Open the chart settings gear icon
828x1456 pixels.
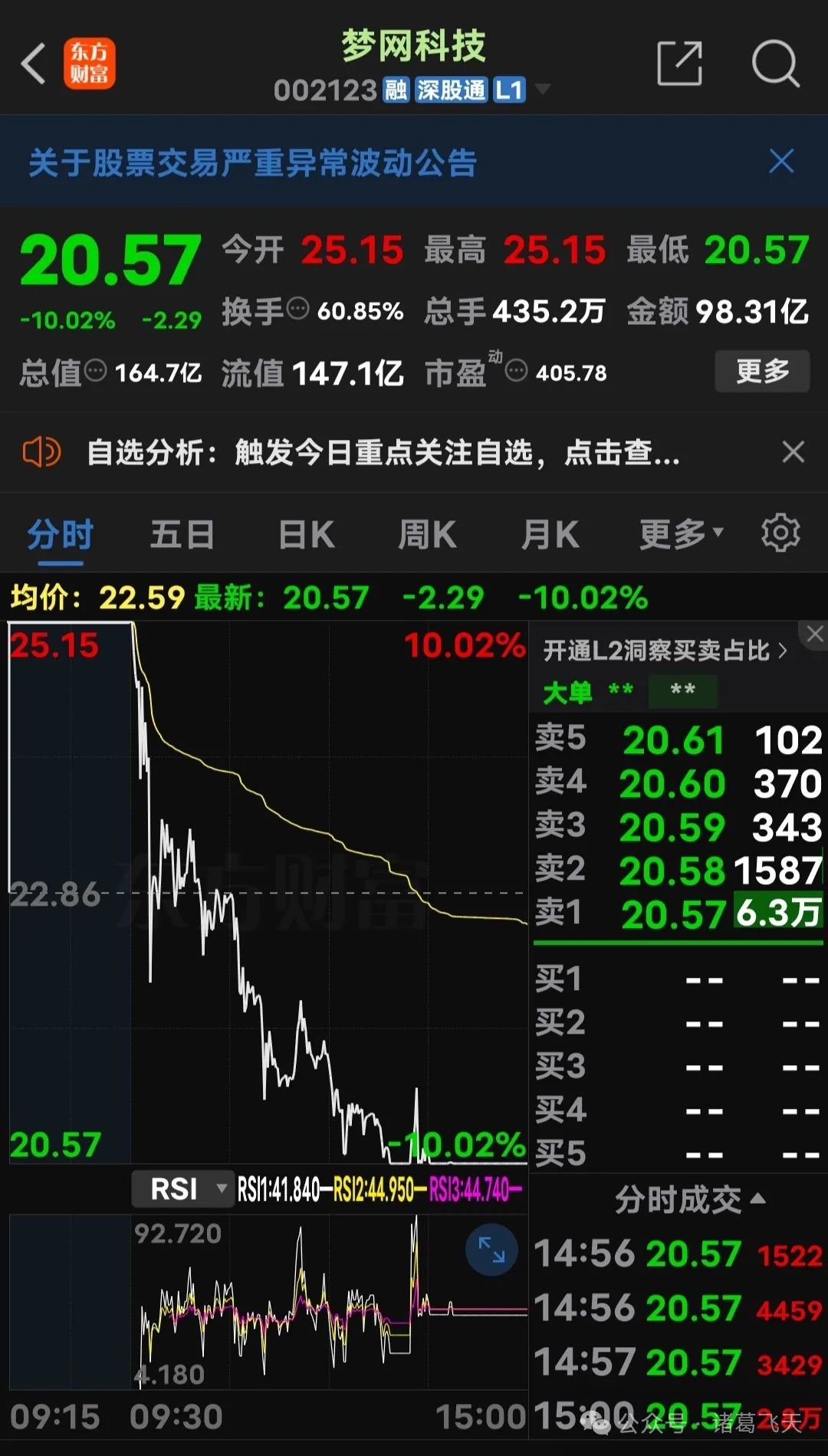pos(780,533)
